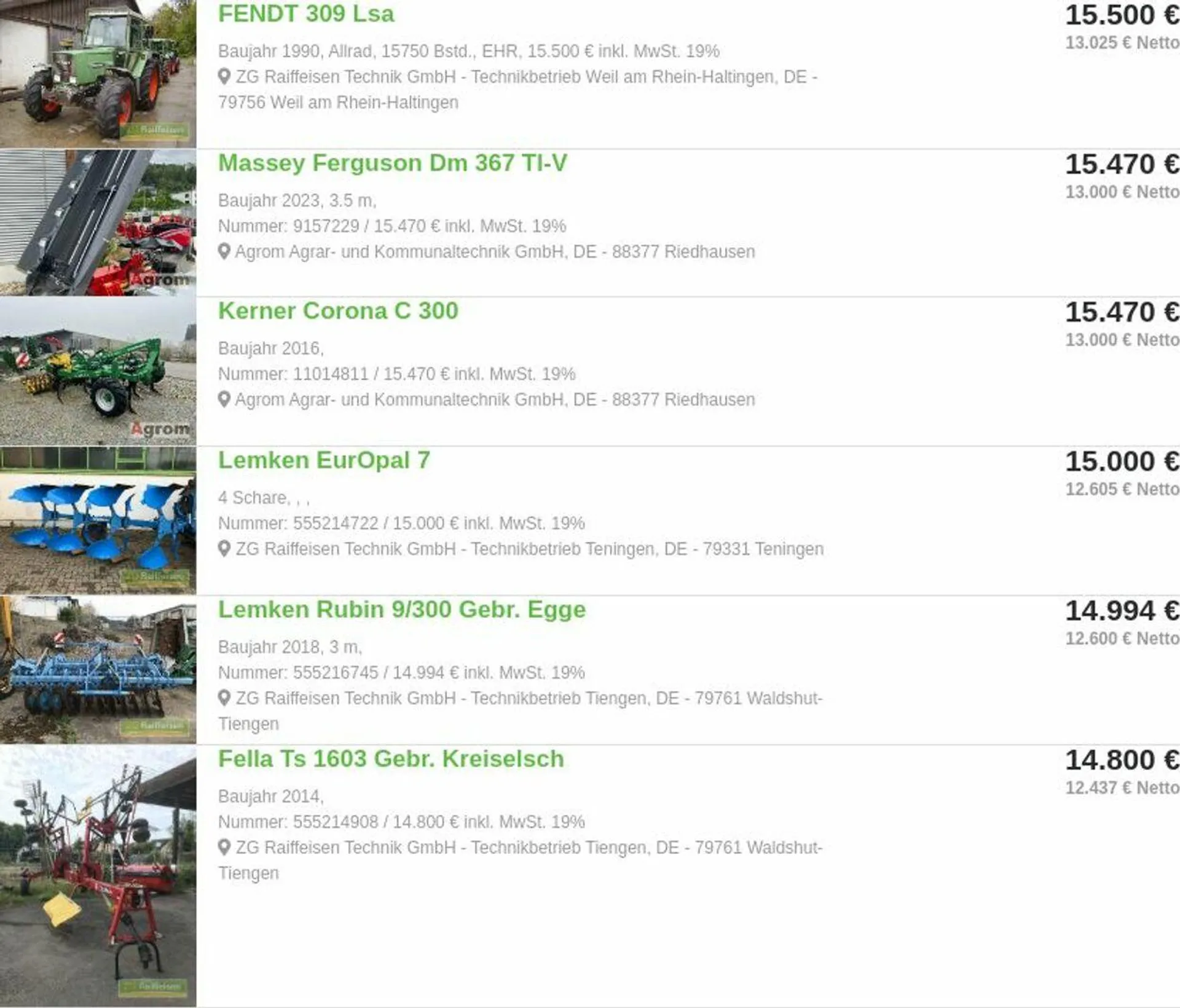
Task: Tap the Fella rotary rake photo
Action: (98, 875)
